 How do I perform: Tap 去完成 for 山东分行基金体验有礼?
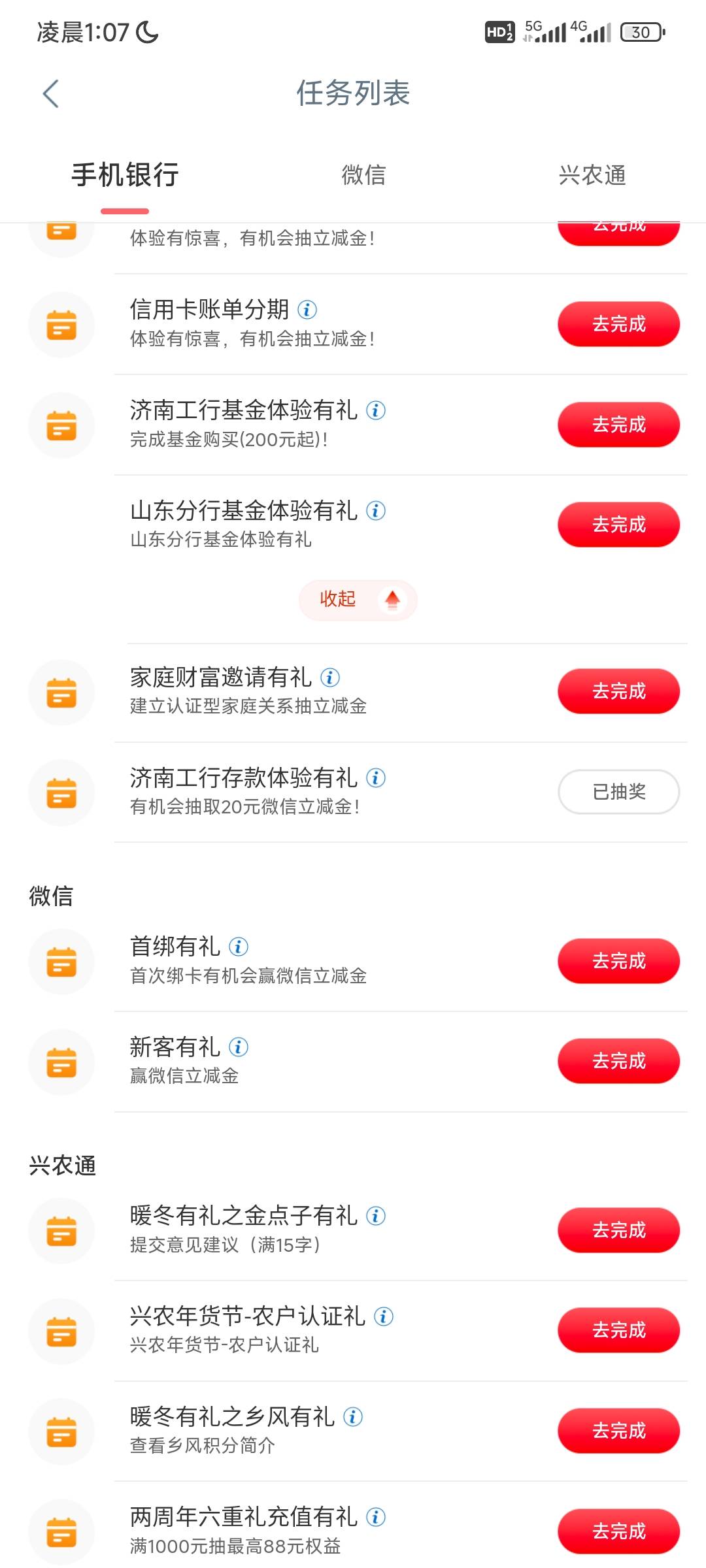tap(618, 525)
